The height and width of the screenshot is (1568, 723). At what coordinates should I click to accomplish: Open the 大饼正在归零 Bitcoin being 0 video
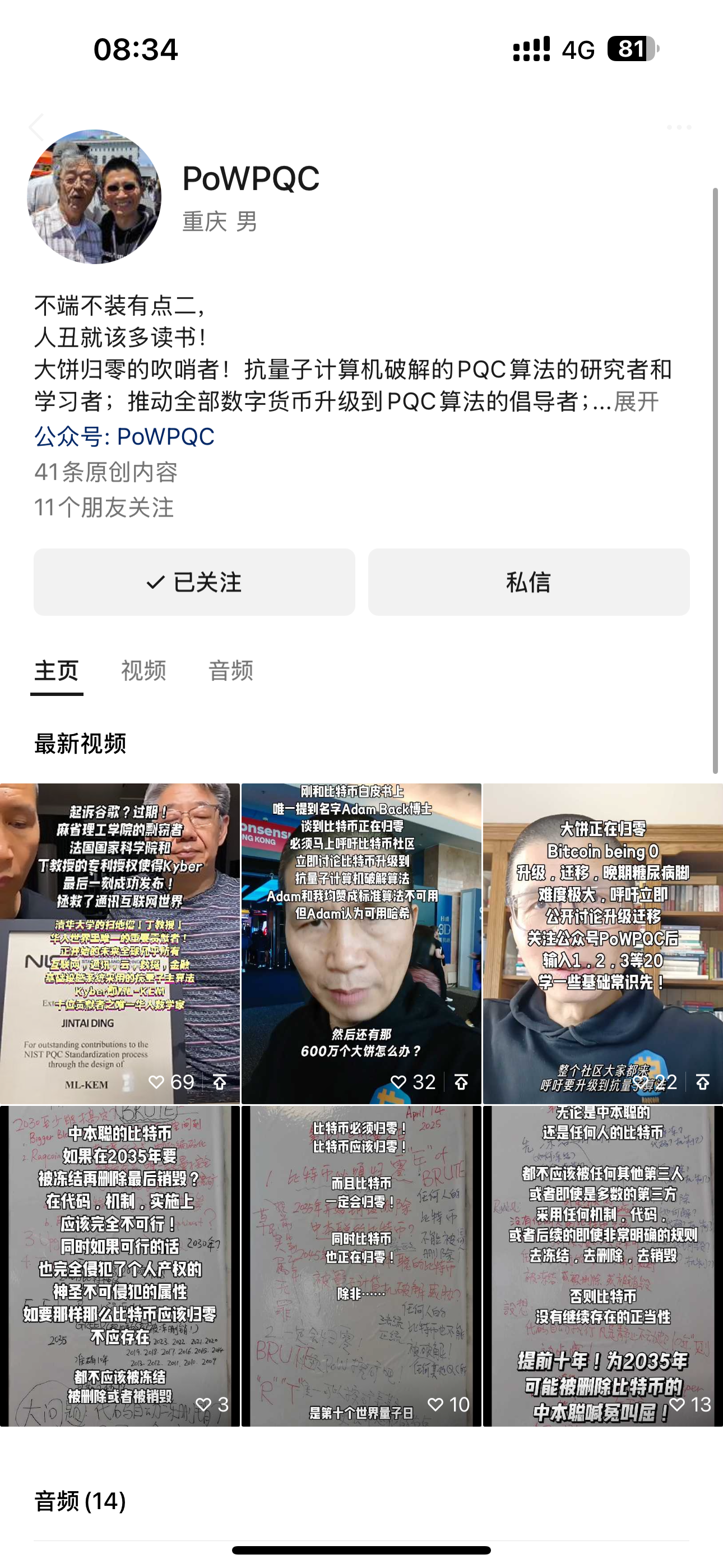click(602, 943)
